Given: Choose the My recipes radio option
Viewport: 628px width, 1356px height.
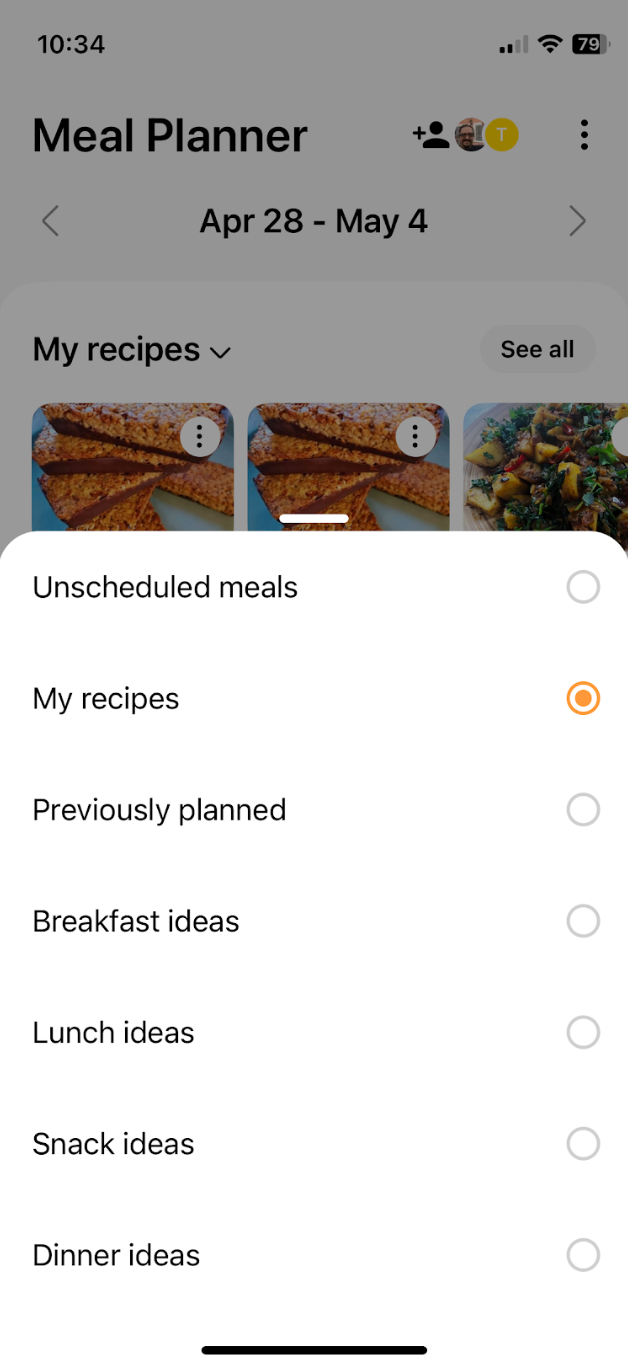Looking at the screenshot, I should point(314,698).
